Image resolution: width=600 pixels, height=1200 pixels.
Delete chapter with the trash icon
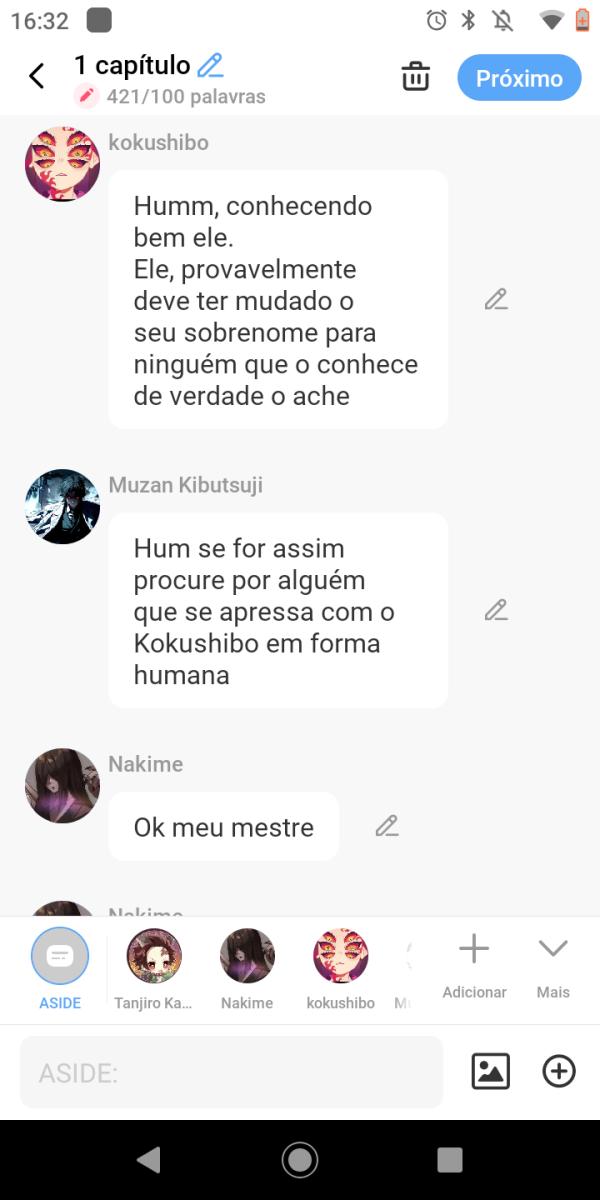(x=415, y=77)
